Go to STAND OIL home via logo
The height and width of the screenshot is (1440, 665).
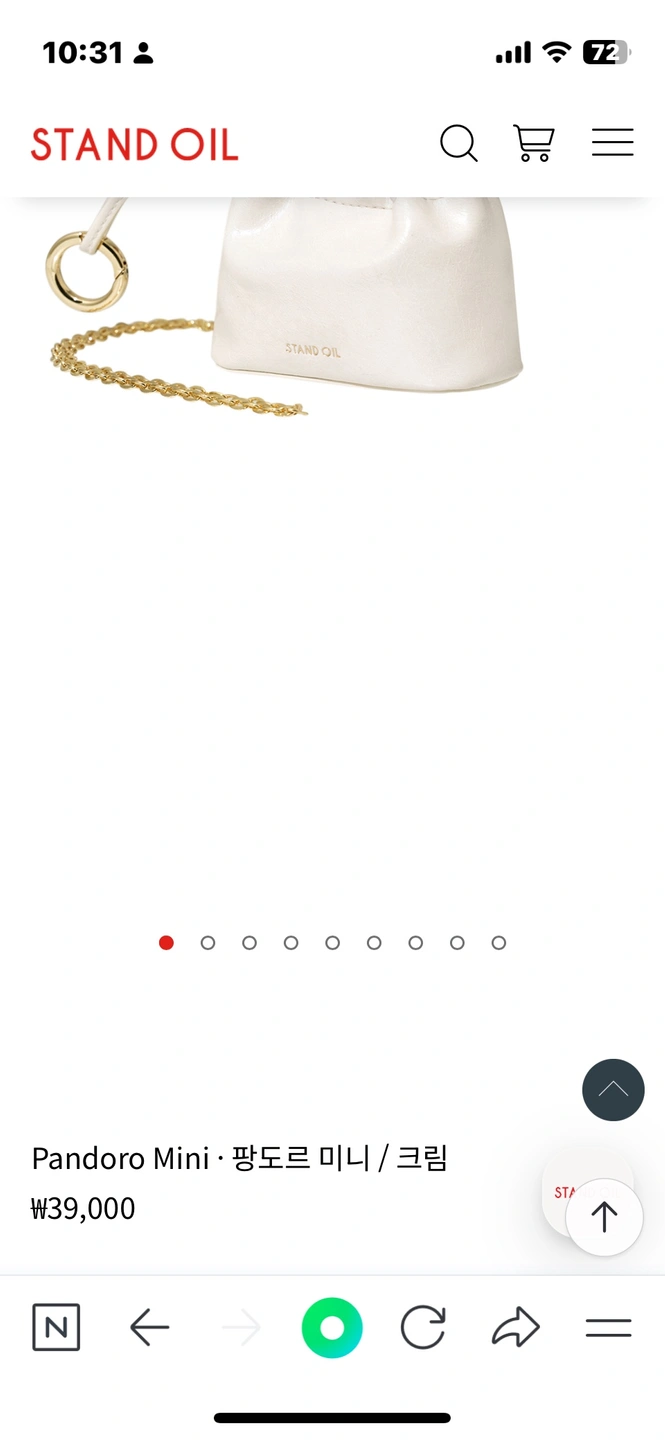click(134, 145)
